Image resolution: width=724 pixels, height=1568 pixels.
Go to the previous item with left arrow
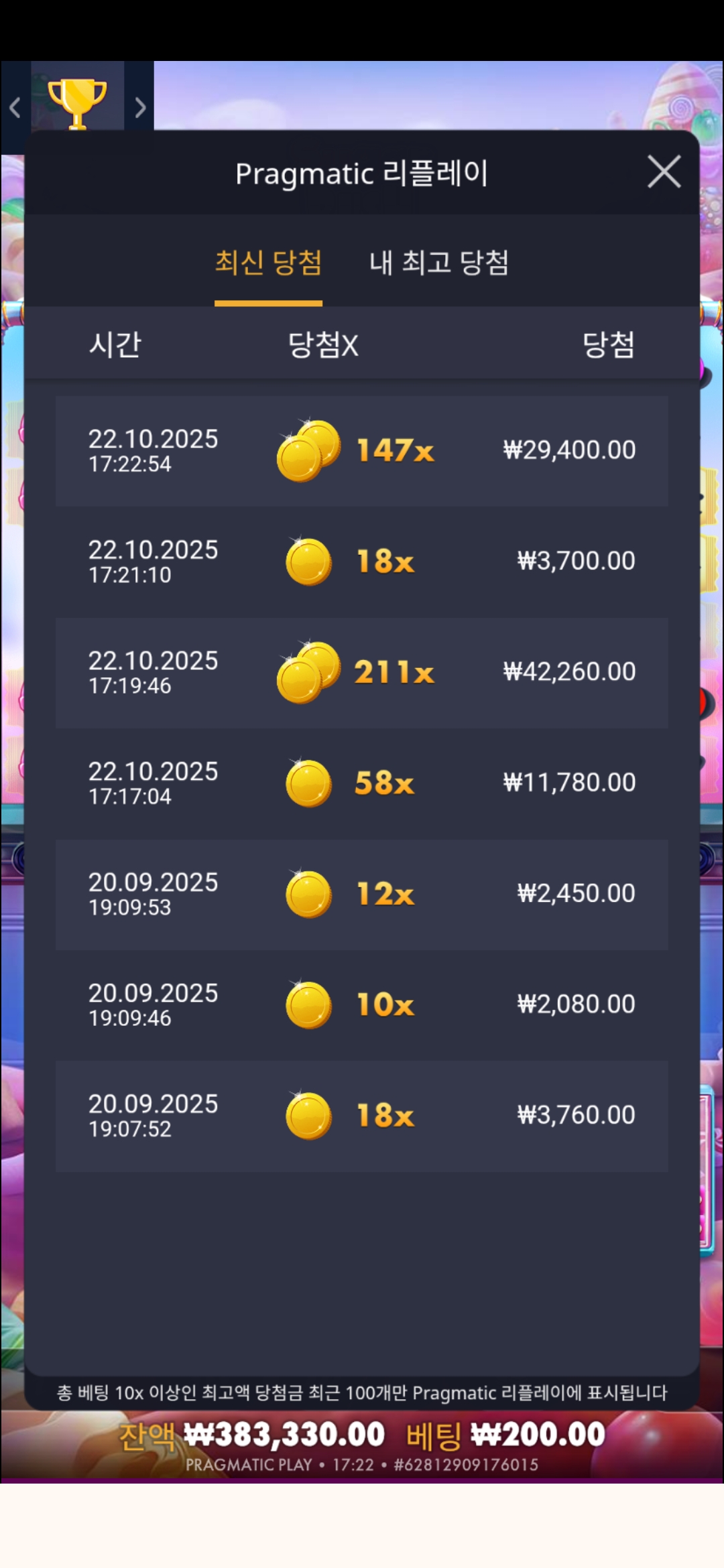[15, 107]
